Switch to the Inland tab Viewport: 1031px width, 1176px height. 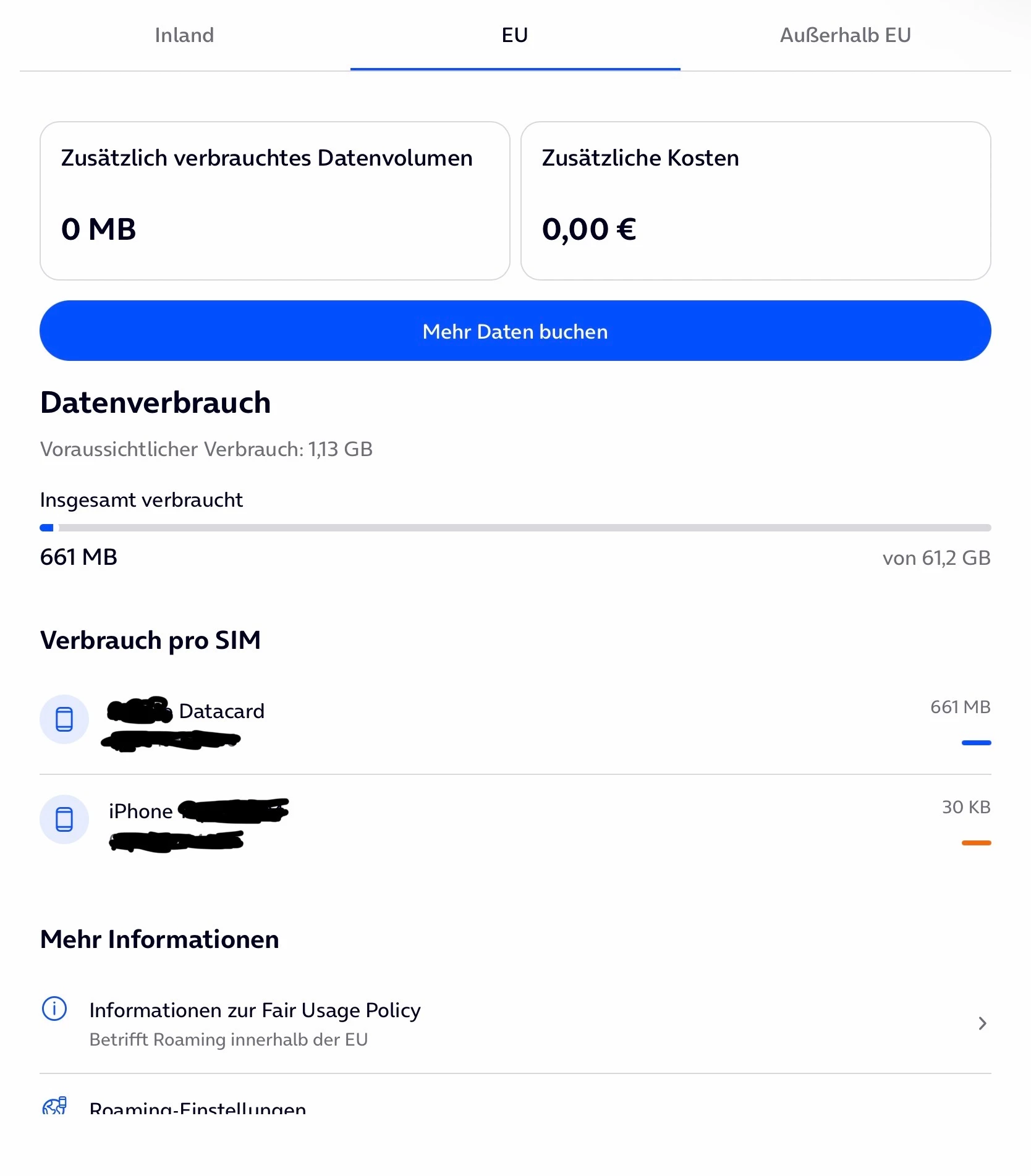point(184,35)
